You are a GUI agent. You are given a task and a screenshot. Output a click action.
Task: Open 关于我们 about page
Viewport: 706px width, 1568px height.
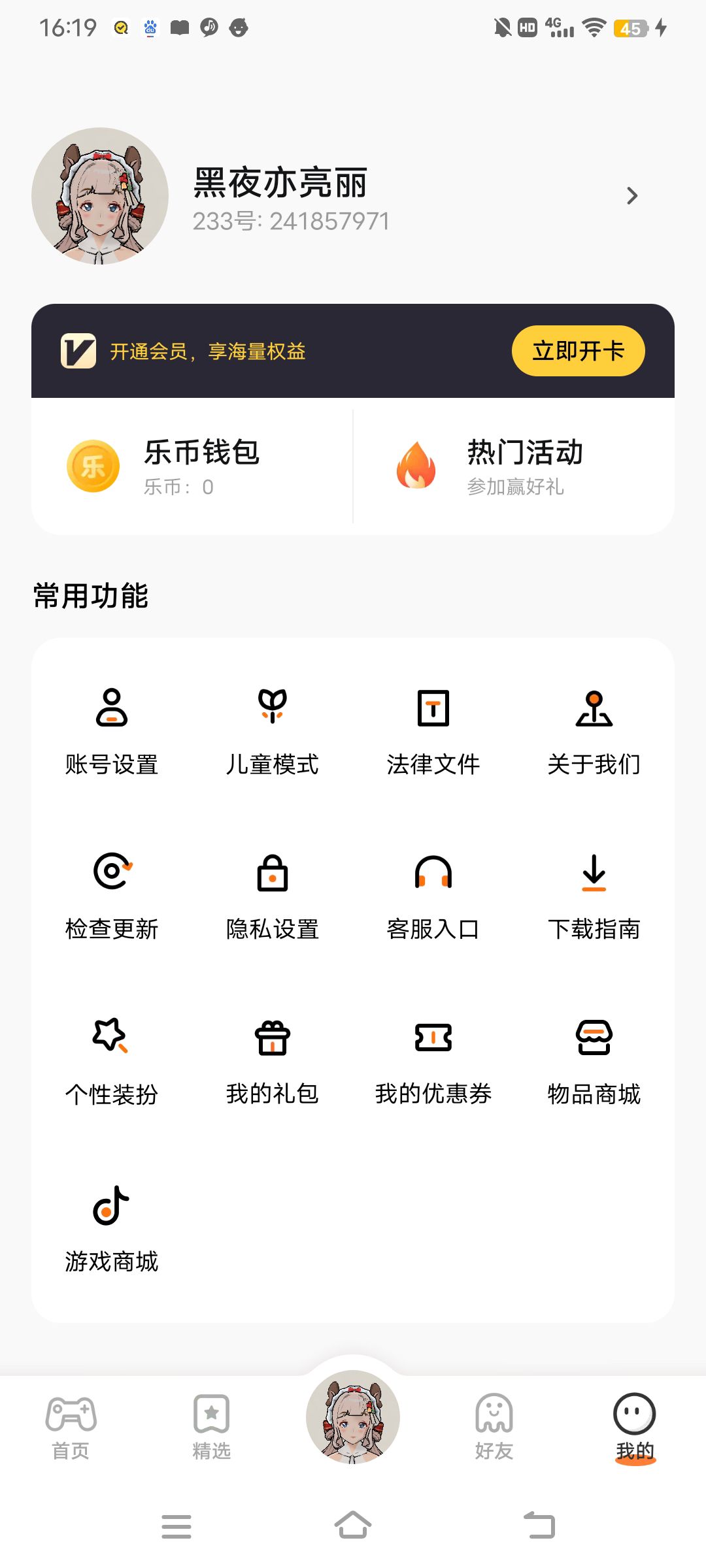tap(594, 730)
